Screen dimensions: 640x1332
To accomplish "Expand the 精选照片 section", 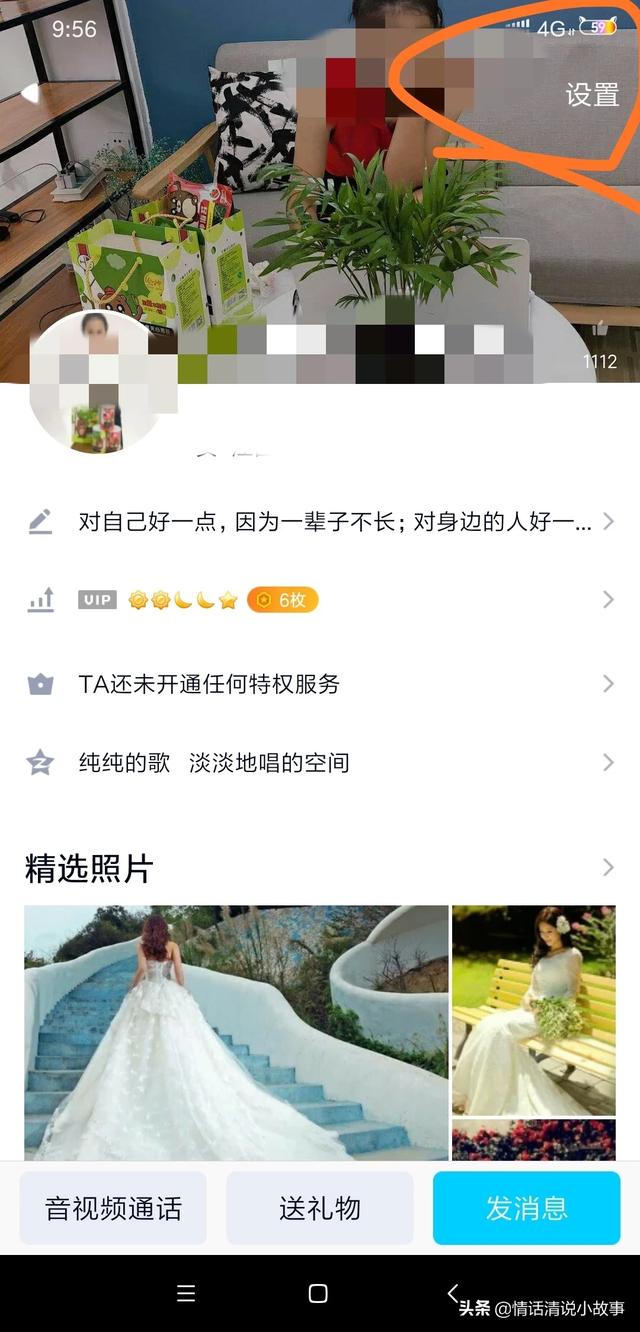I will coord(607,868).
